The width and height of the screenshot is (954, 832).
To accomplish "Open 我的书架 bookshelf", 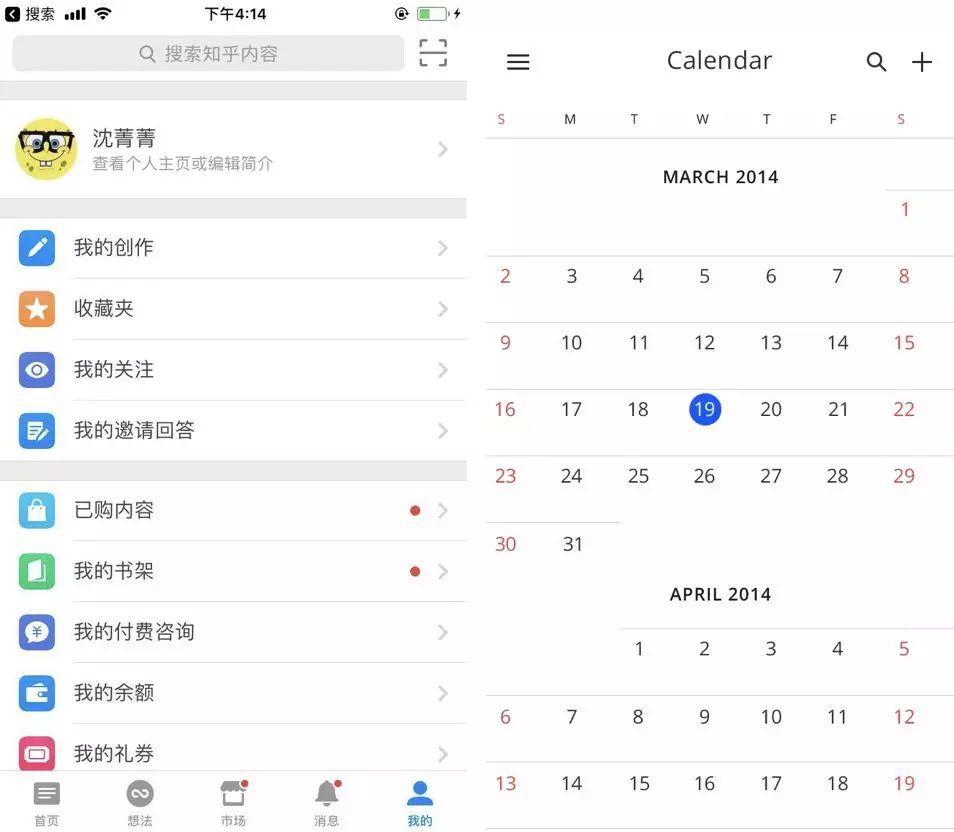I will tap(232, 572).
